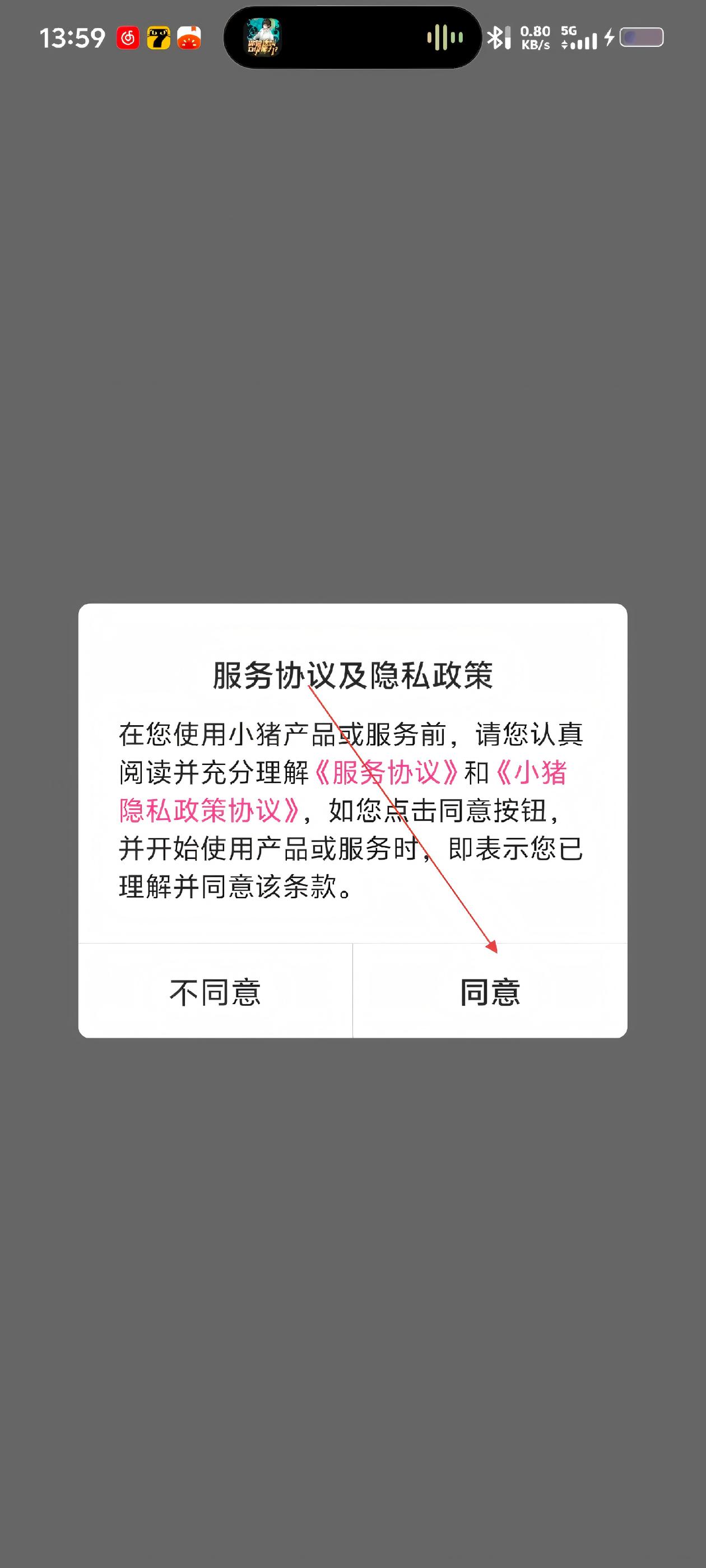Read the 《小猪隐私政策协议》 link
The image size is (706, 1568).
click(210, 811)
